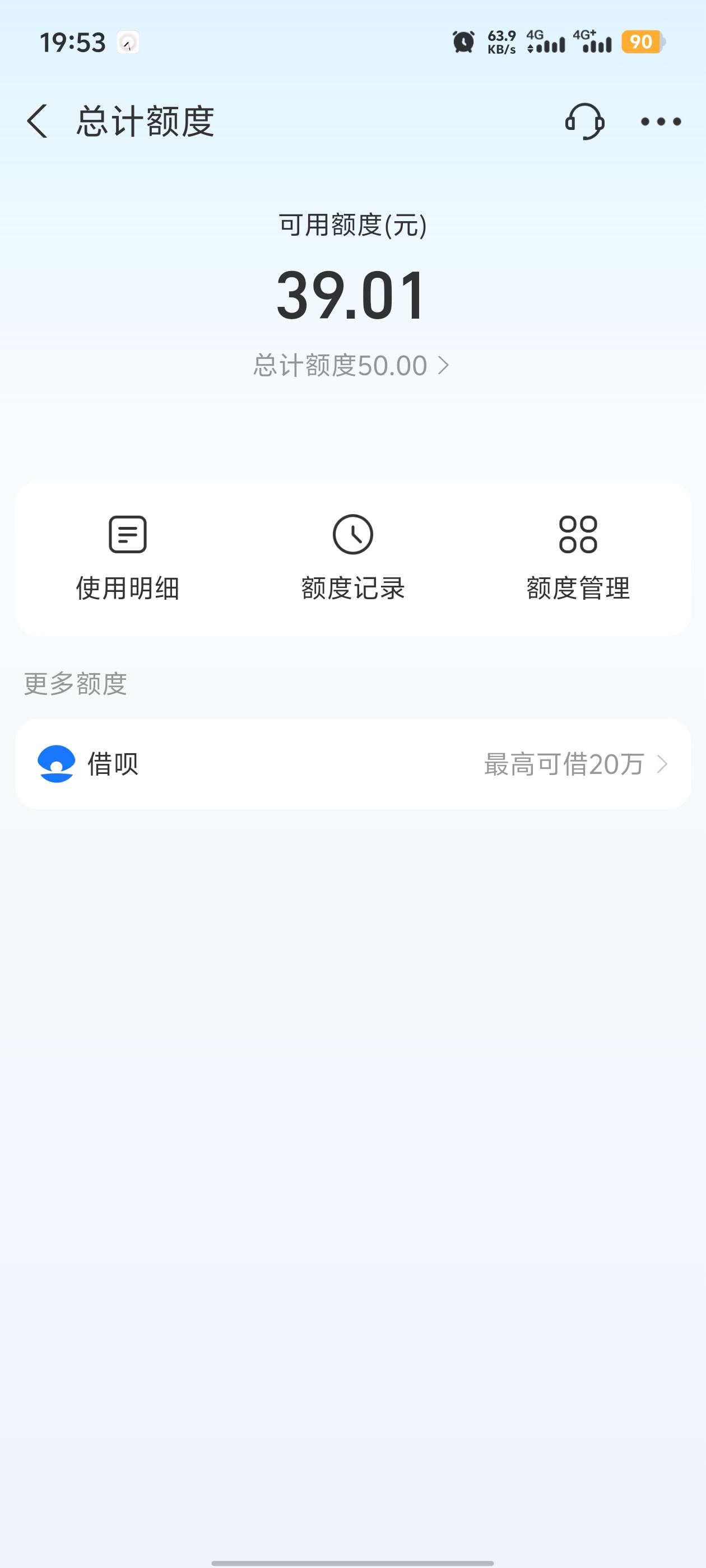Open the three-dot overflow menu

tap(660, 122)
